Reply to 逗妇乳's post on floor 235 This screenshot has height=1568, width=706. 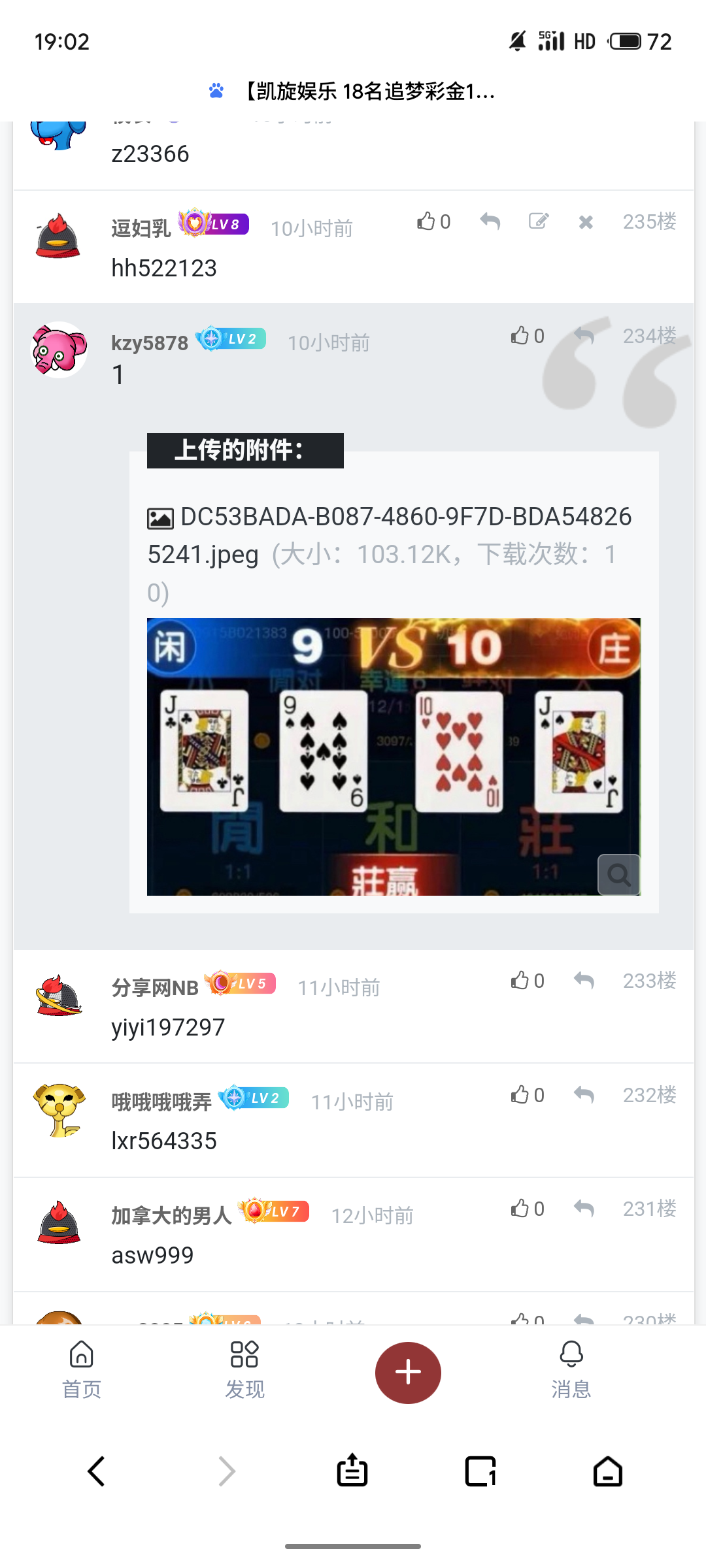pyautogui.click(x=490, y=222)
